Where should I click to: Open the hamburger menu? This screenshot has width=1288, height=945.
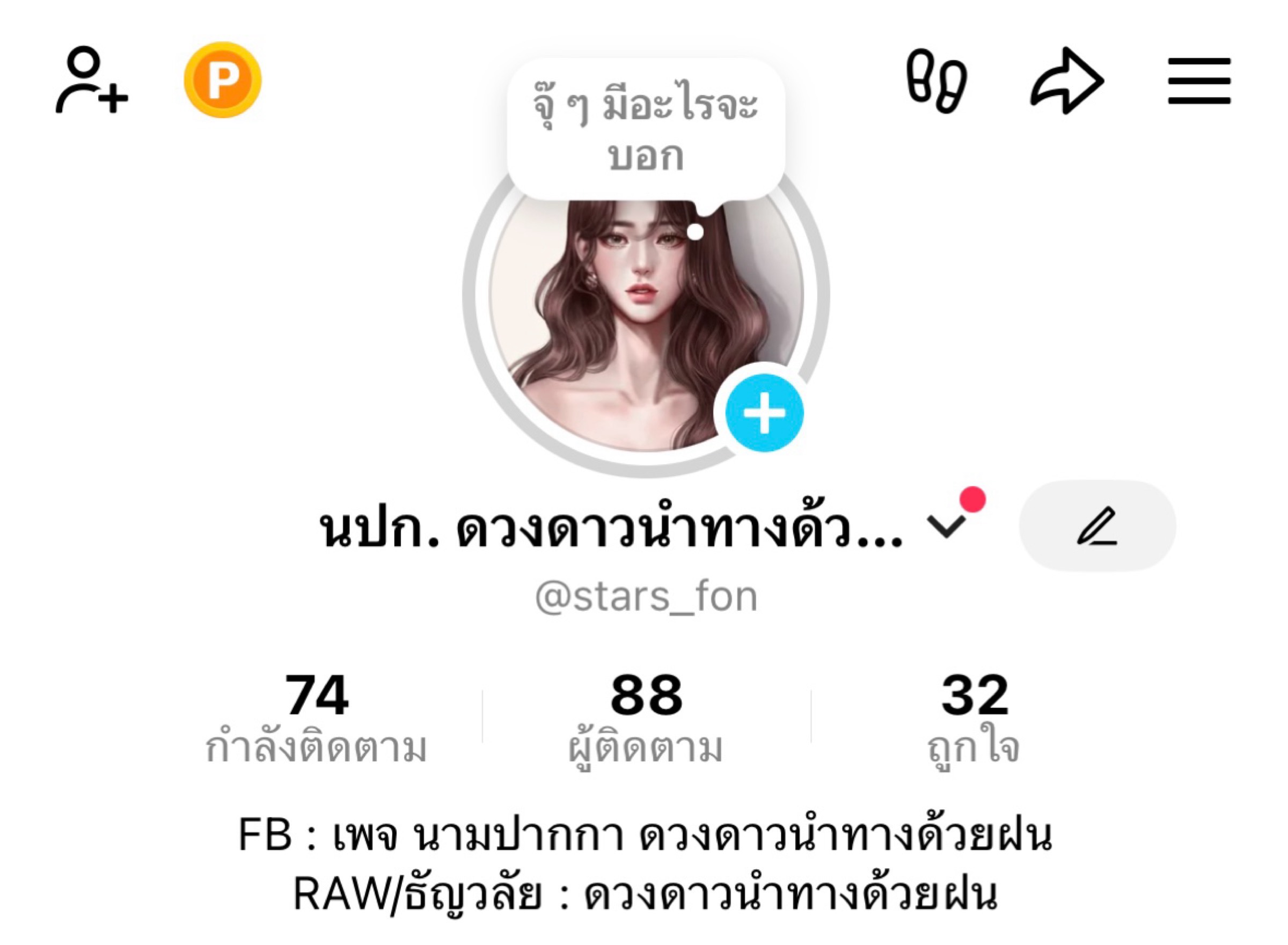point(1199,81)
